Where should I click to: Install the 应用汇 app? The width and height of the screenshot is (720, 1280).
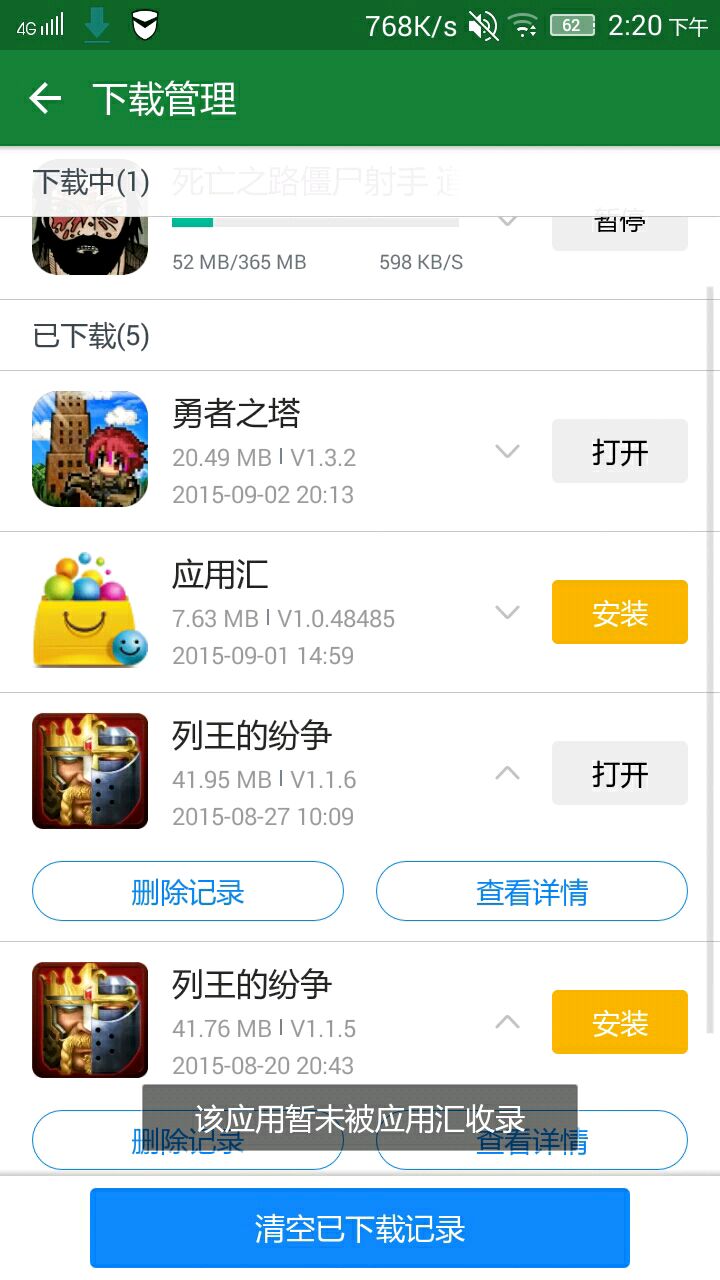click(x=619, y=612)
